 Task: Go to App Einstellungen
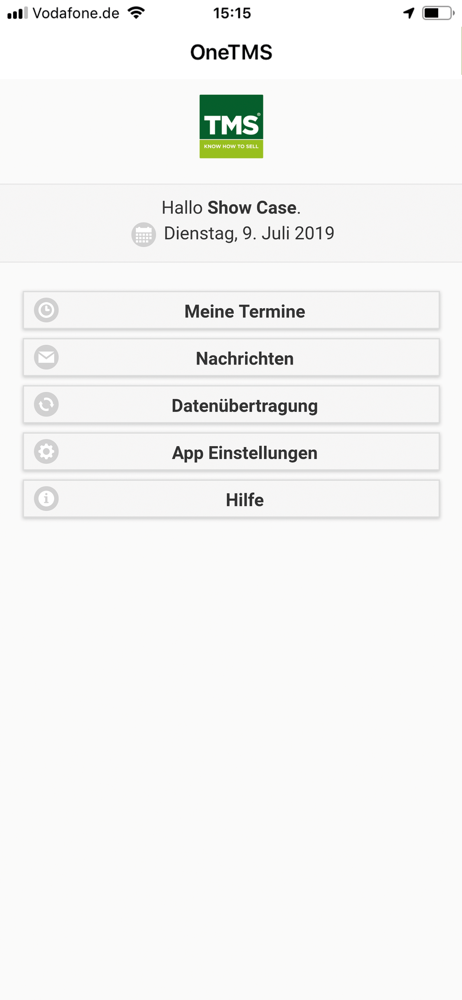tap(231, 452)
